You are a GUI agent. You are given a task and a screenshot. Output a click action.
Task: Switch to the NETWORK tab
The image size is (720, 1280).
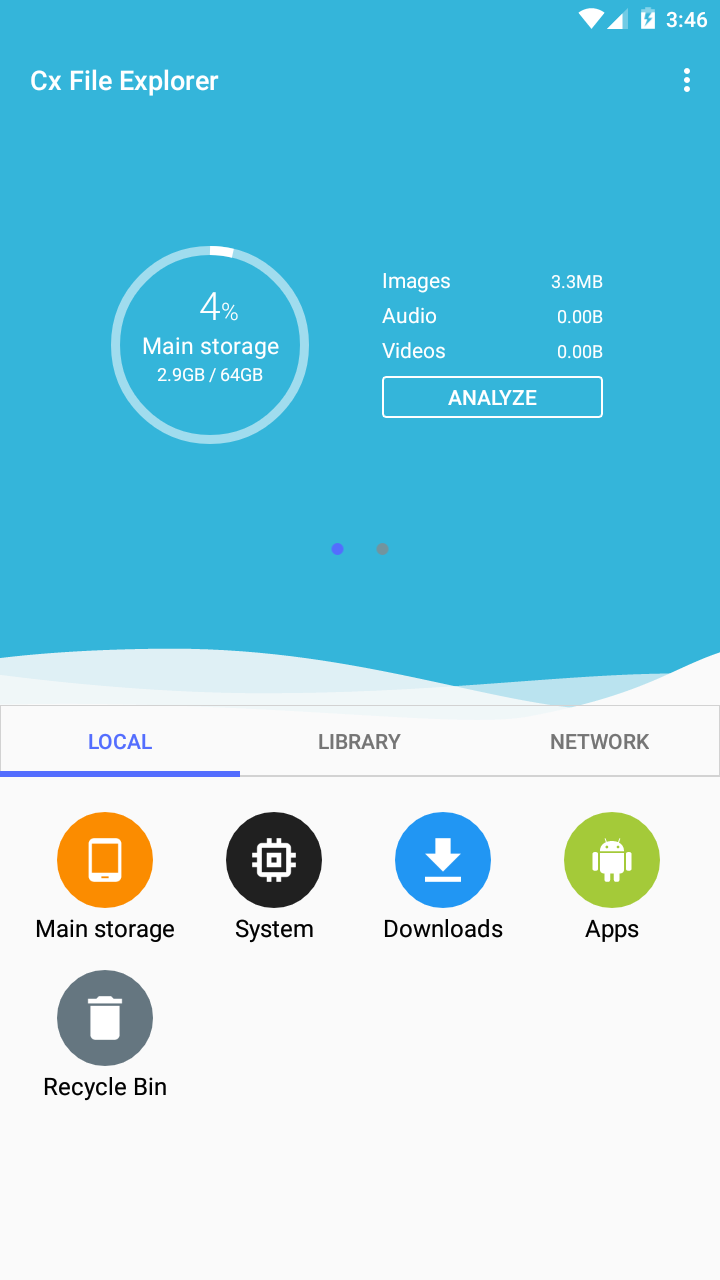599,742
